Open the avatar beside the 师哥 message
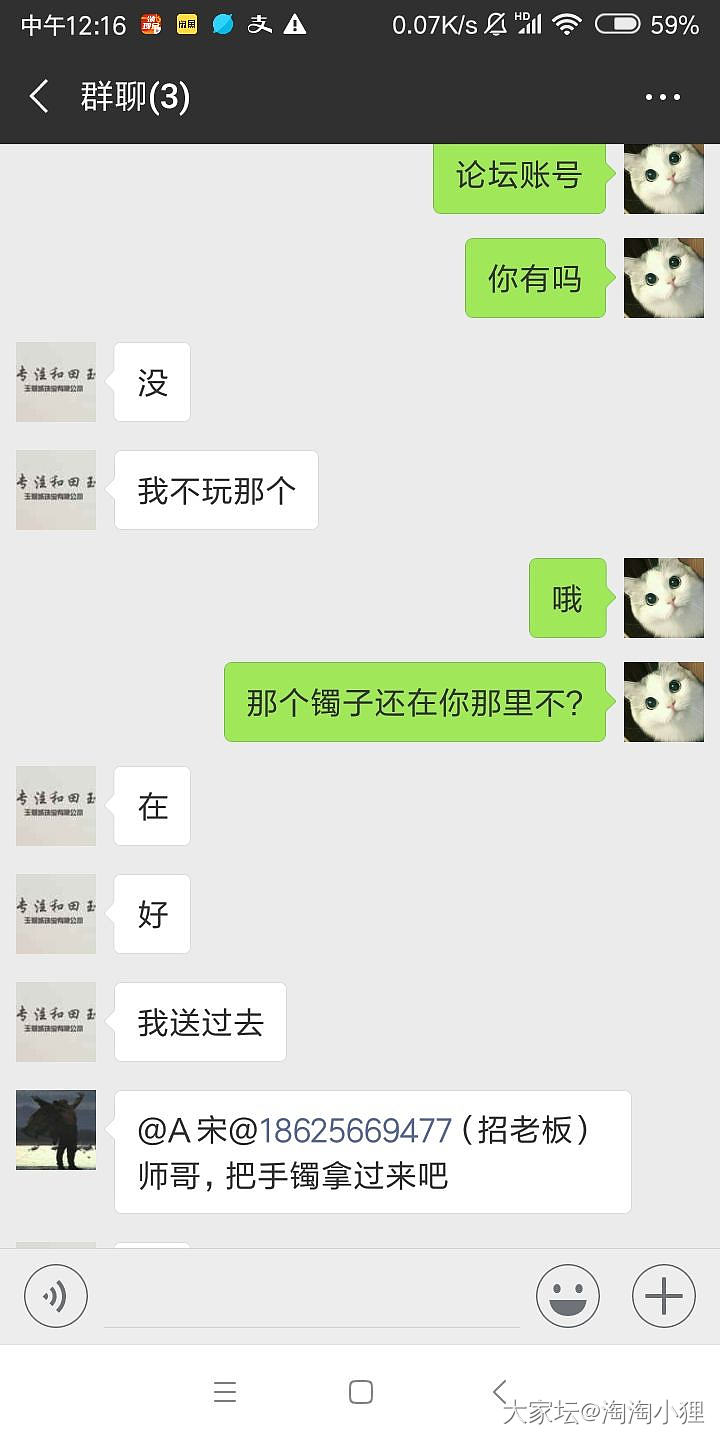The width and height of the screenshot is (720, 1440). (56, 1130)
